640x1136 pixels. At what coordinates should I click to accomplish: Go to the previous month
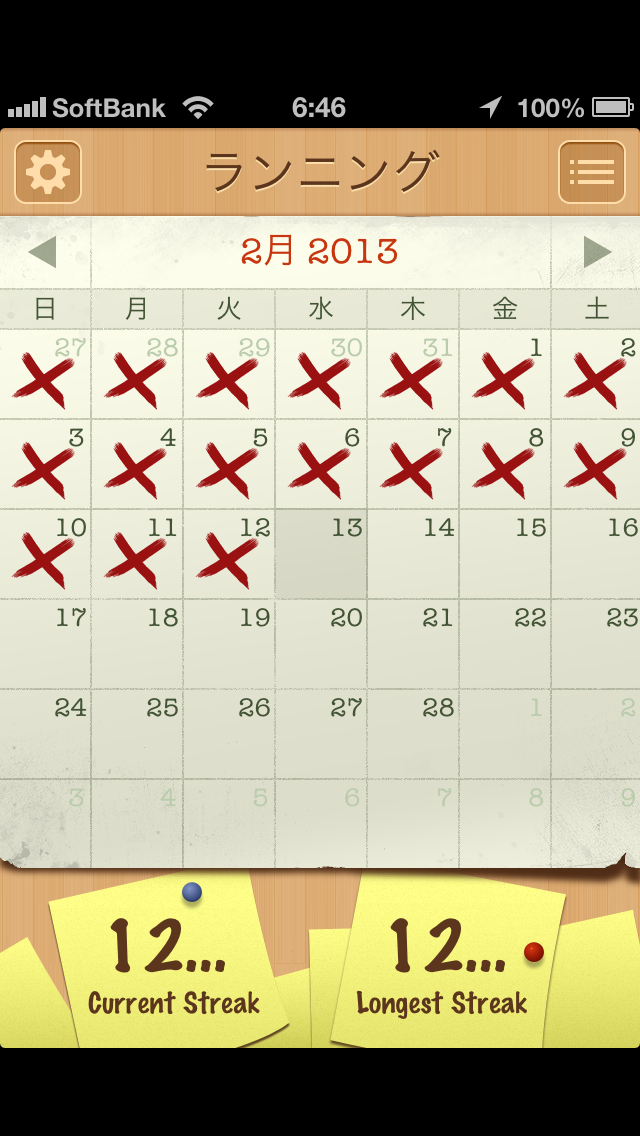tap(42, 252)
